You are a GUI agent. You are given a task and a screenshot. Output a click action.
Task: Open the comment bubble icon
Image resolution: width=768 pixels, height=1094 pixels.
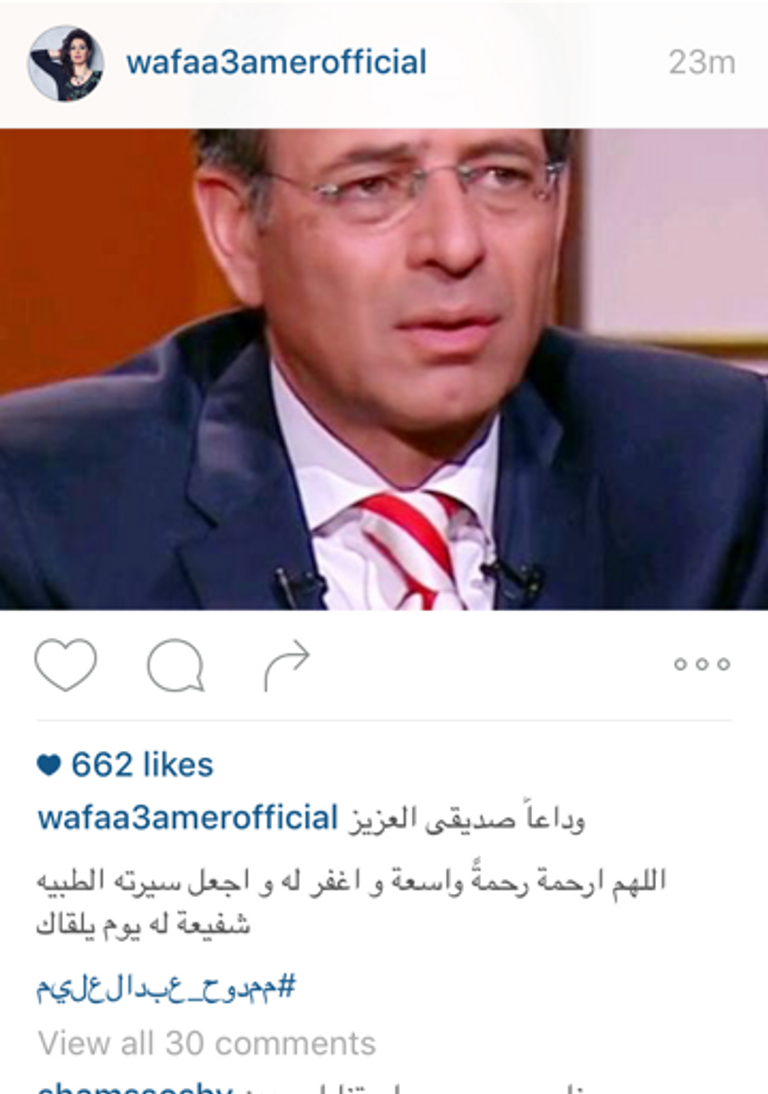176,666
